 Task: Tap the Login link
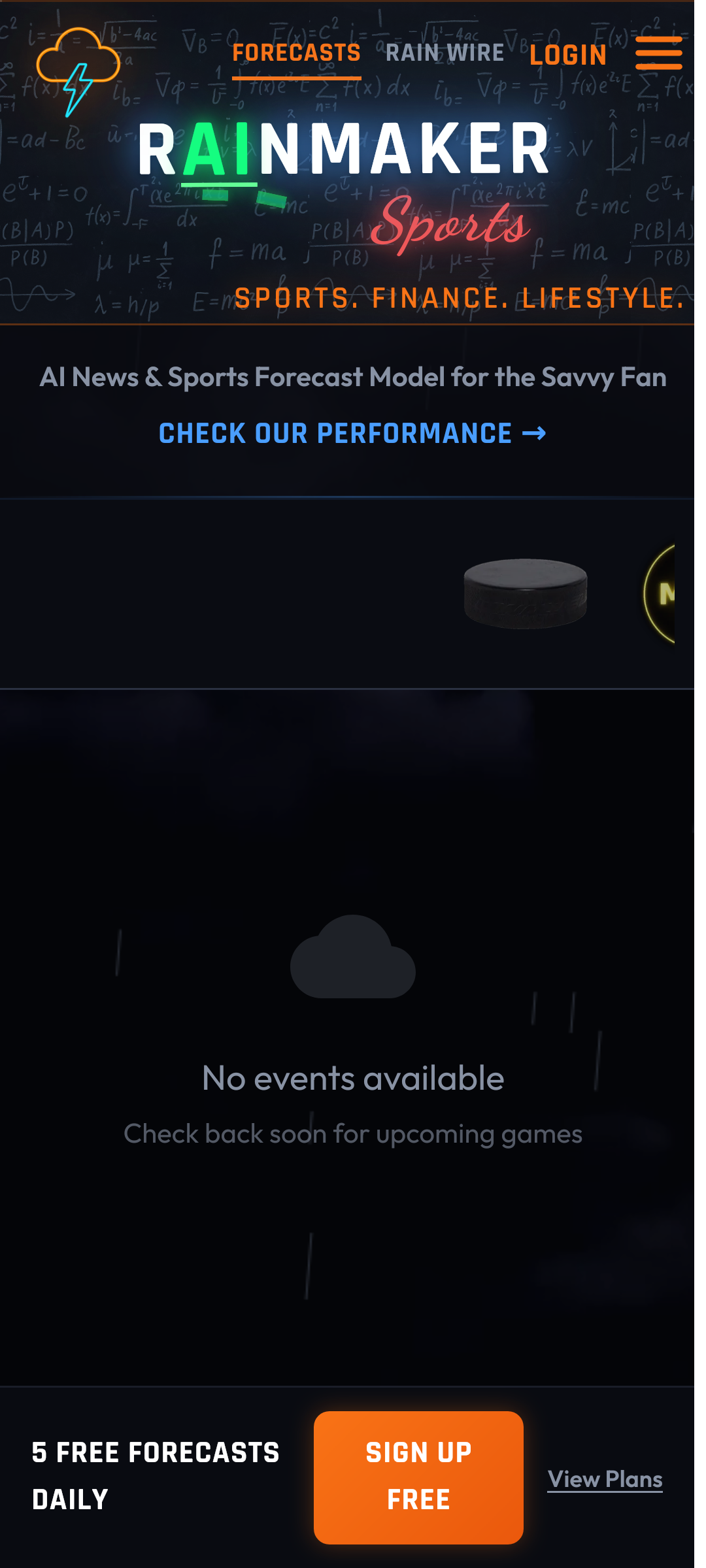567,55
